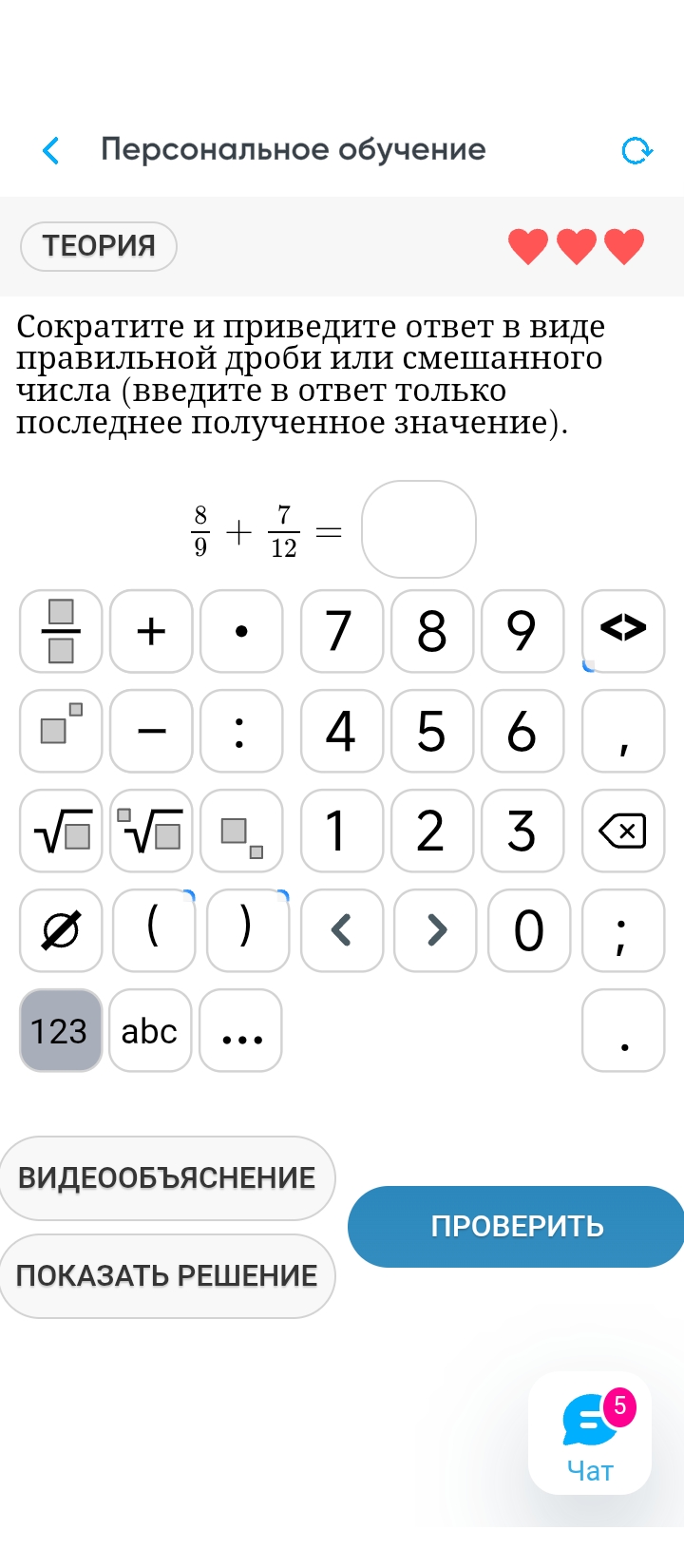Enter digit 0 on the keypad

(x=529, y=930)
